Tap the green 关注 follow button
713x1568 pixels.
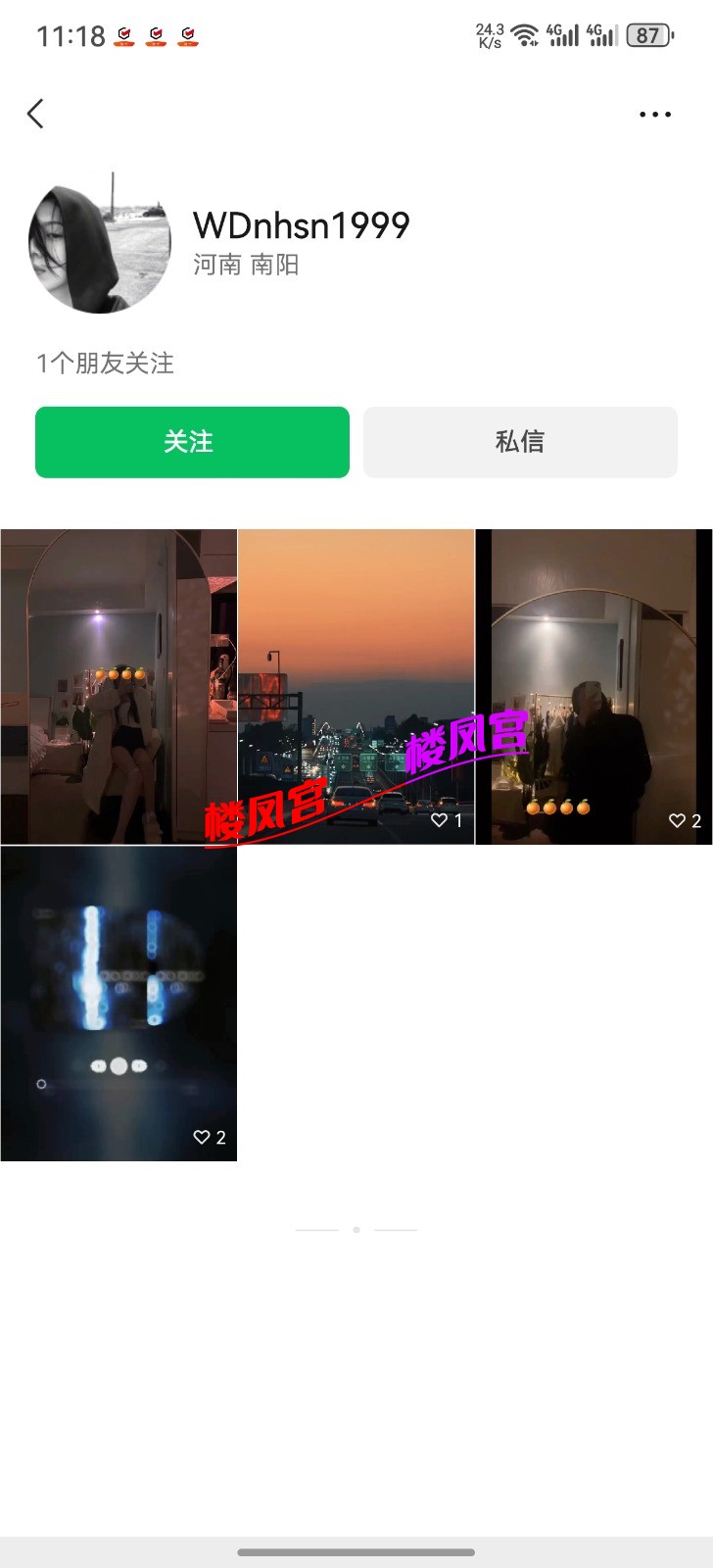192,442
